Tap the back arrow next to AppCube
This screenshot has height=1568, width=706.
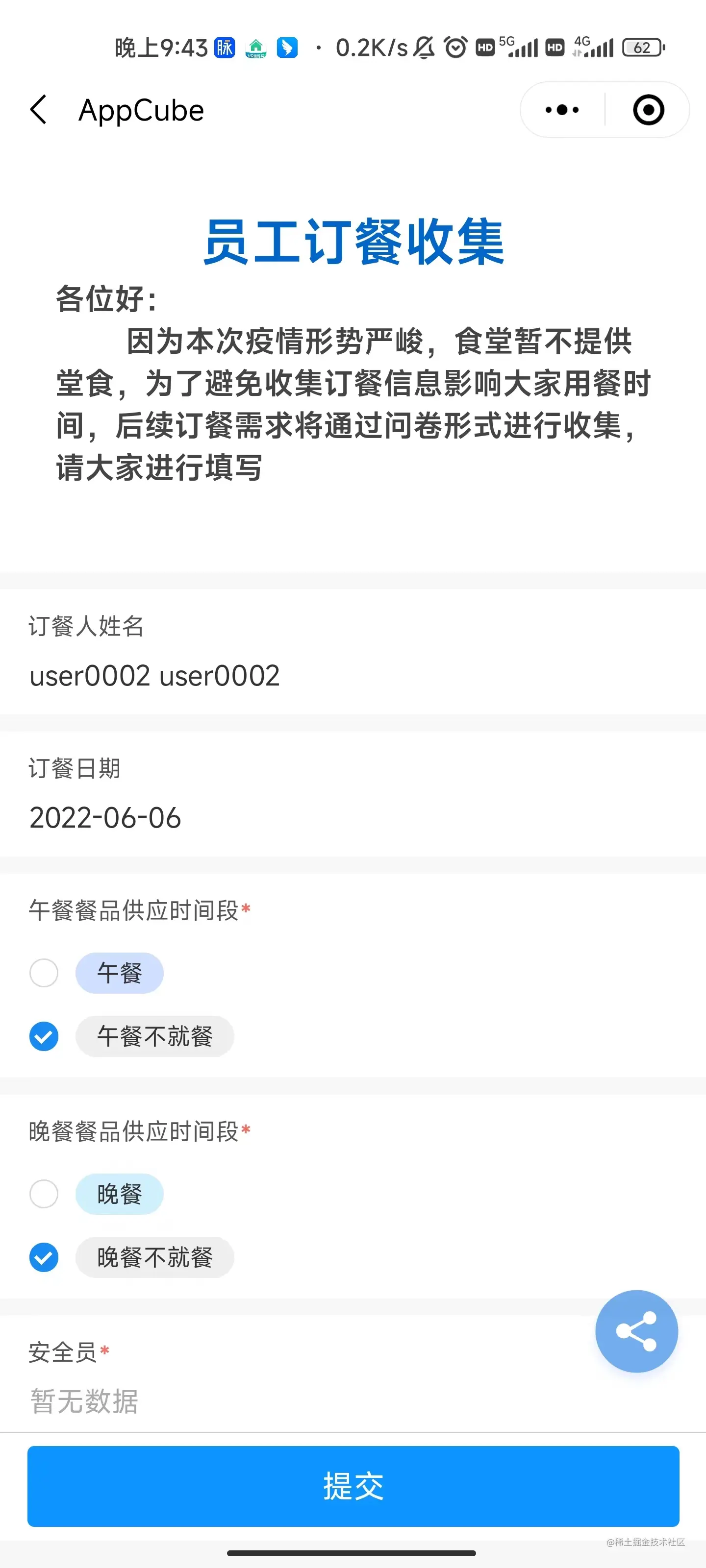(38, 110)
